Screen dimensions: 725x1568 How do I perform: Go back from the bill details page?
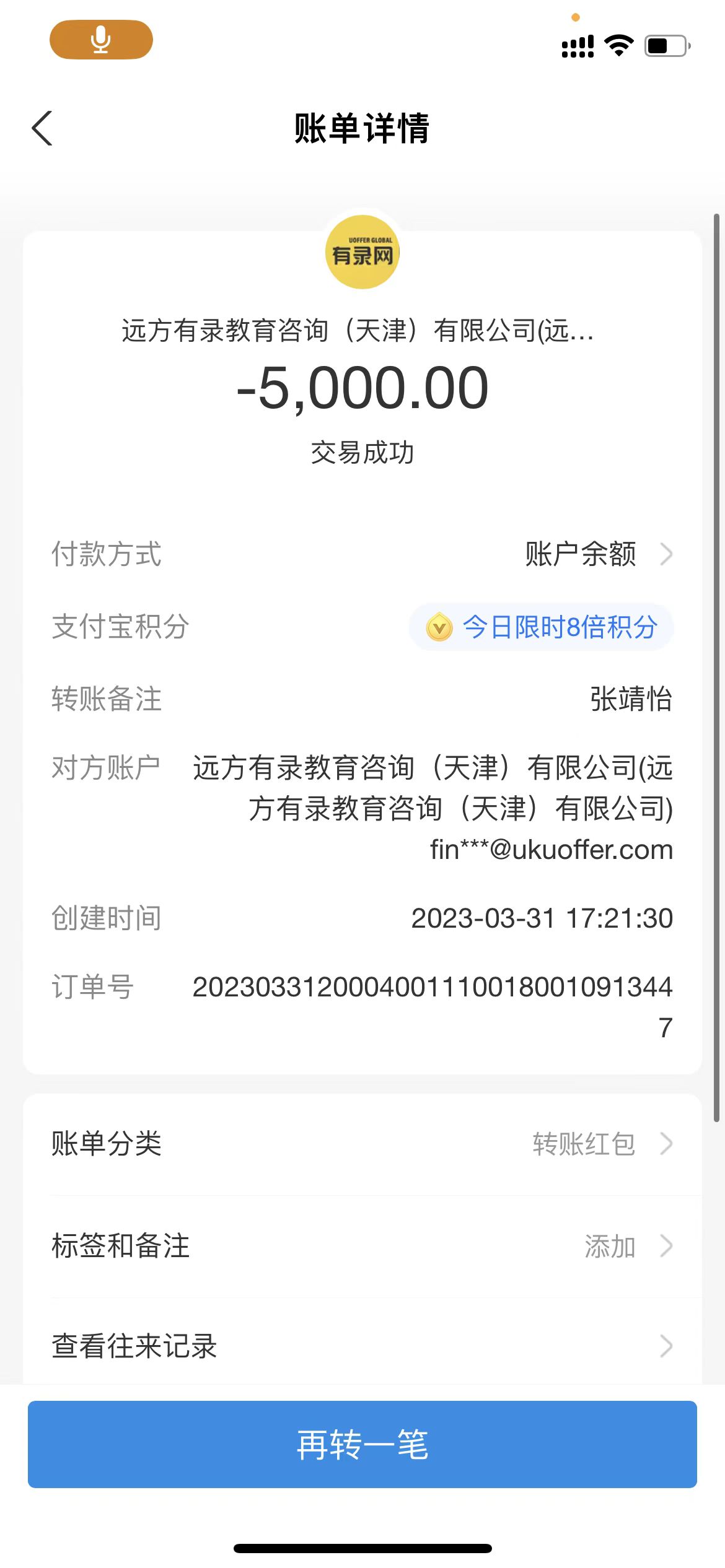[x=42, y=129]
